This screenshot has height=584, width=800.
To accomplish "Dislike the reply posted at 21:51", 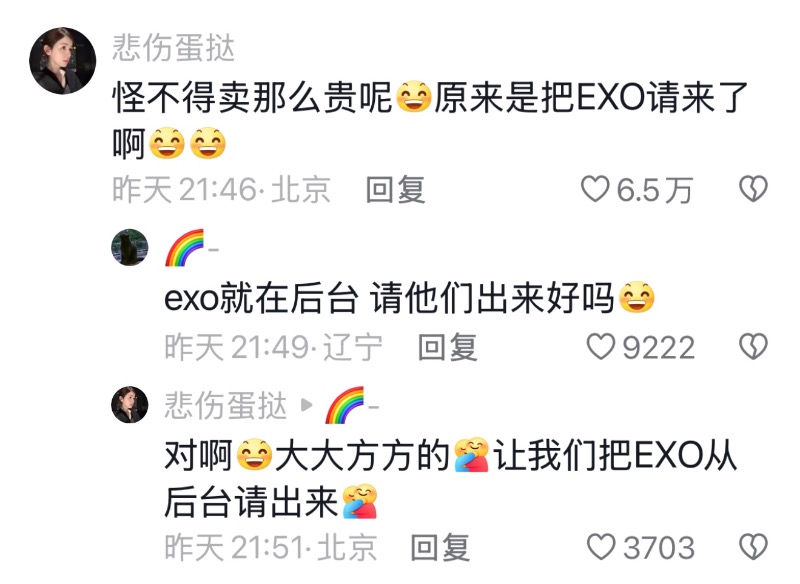I will pos(752,547).
